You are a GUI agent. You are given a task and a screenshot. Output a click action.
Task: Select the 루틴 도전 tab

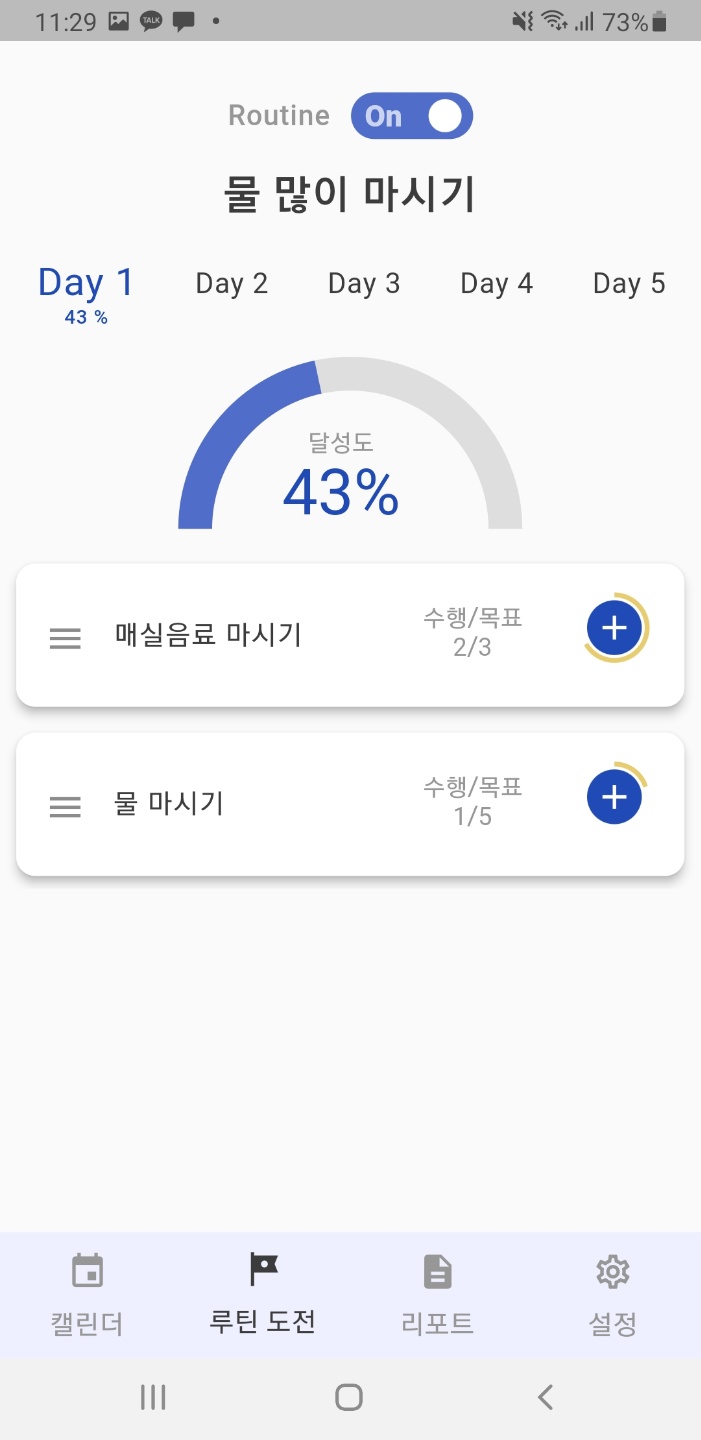click(x=263, y=1295)
